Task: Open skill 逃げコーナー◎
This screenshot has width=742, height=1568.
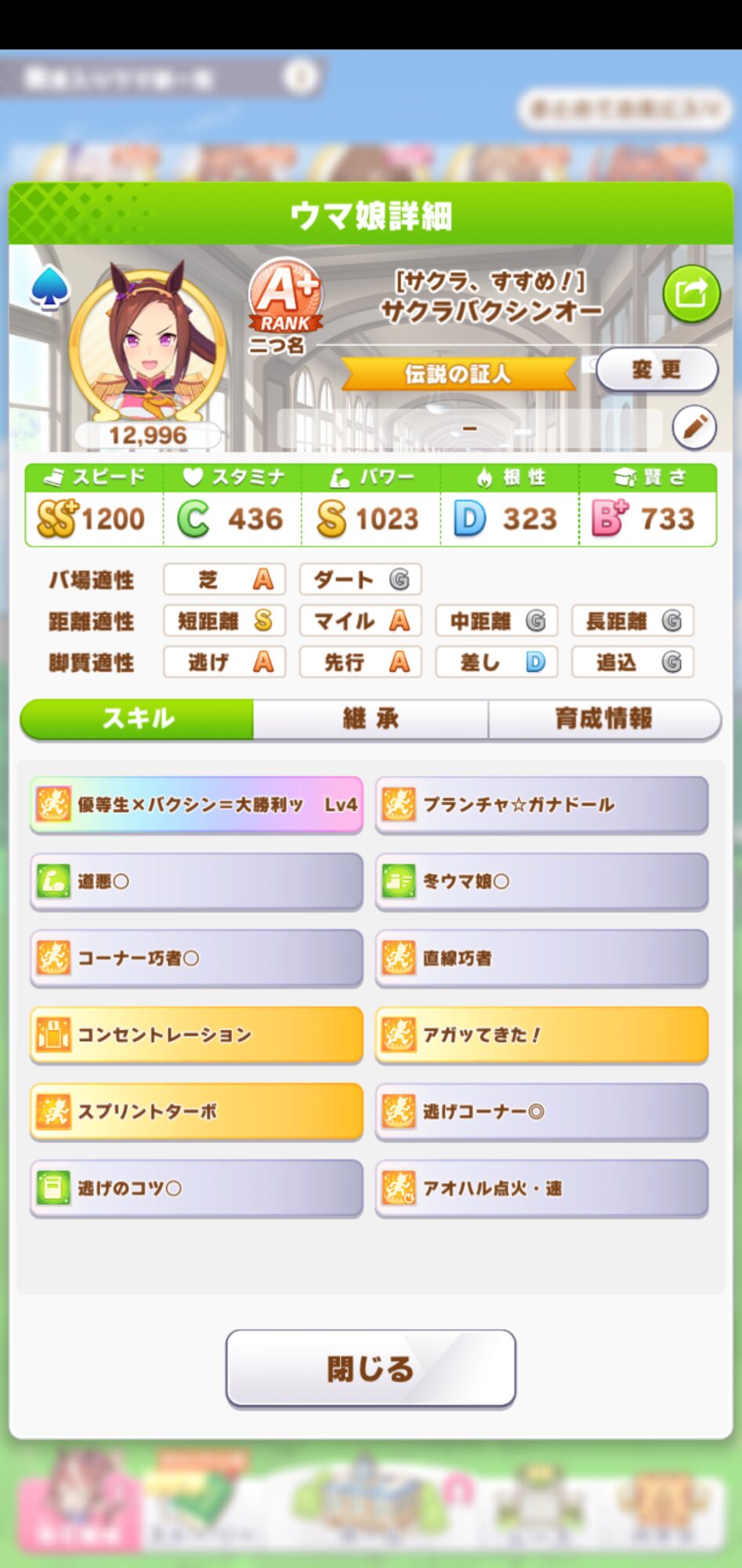Action: (x=541, y=1111)
